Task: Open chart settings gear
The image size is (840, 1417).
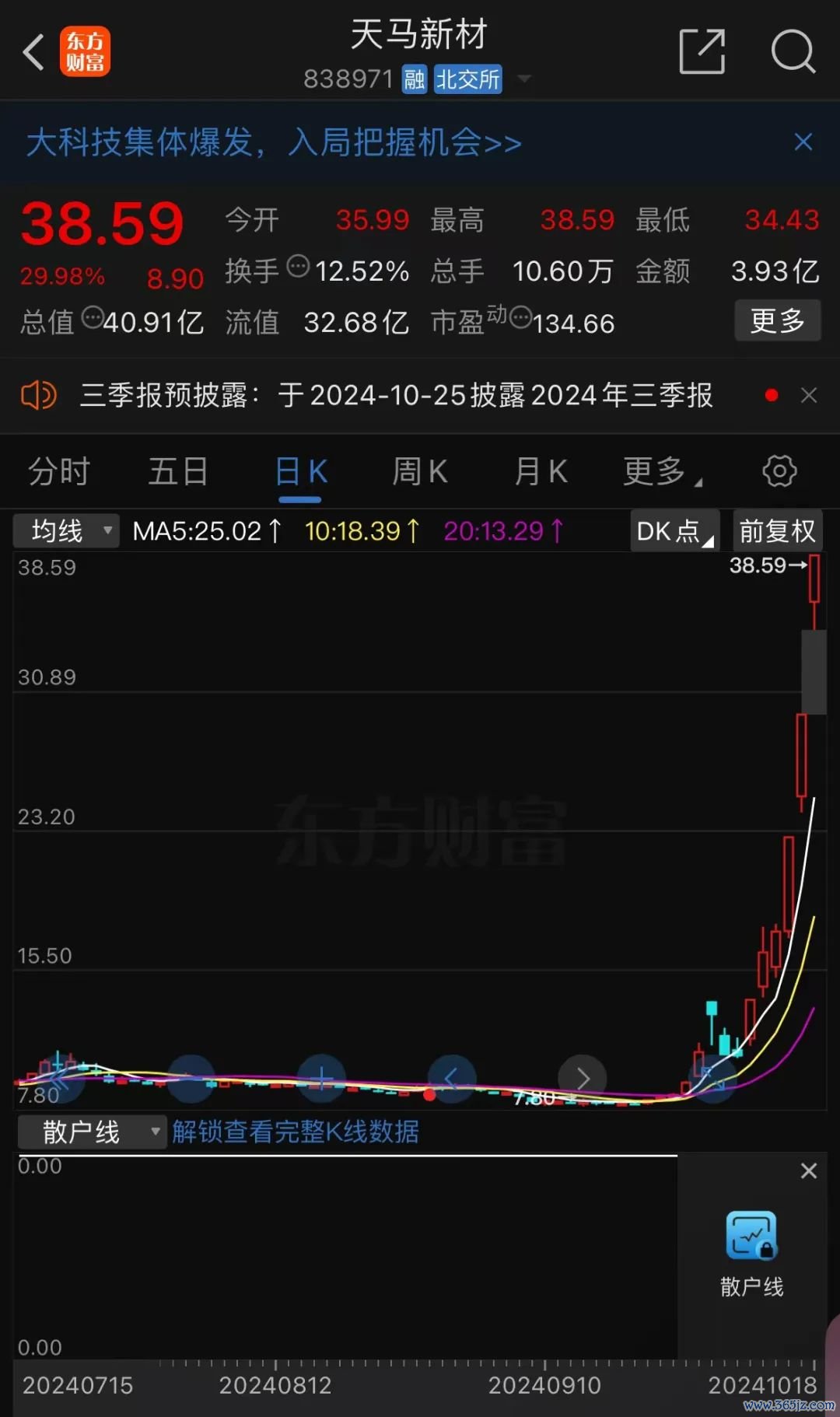Action: click(x=779, y=471)
